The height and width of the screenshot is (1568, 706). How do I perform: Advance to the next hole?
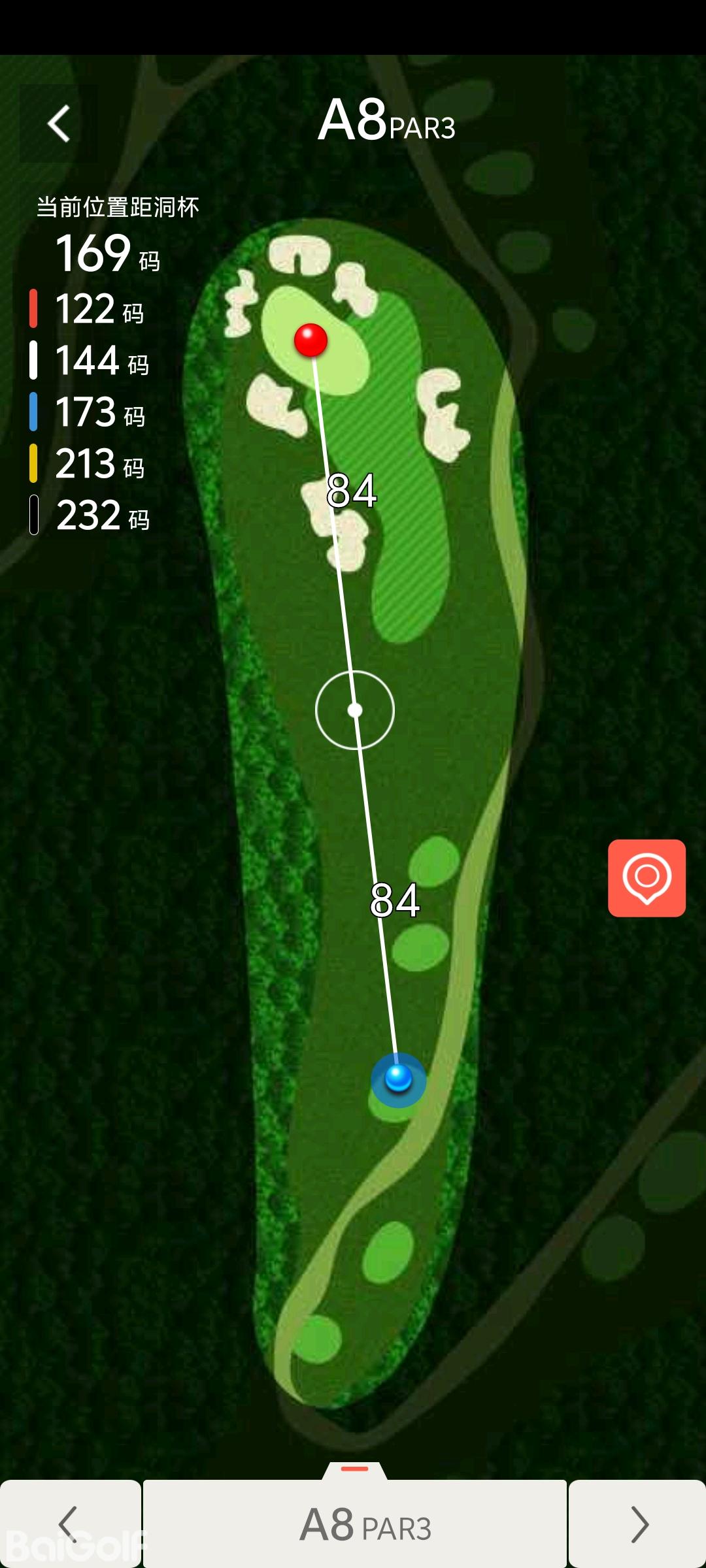[x=637, y=1524]
